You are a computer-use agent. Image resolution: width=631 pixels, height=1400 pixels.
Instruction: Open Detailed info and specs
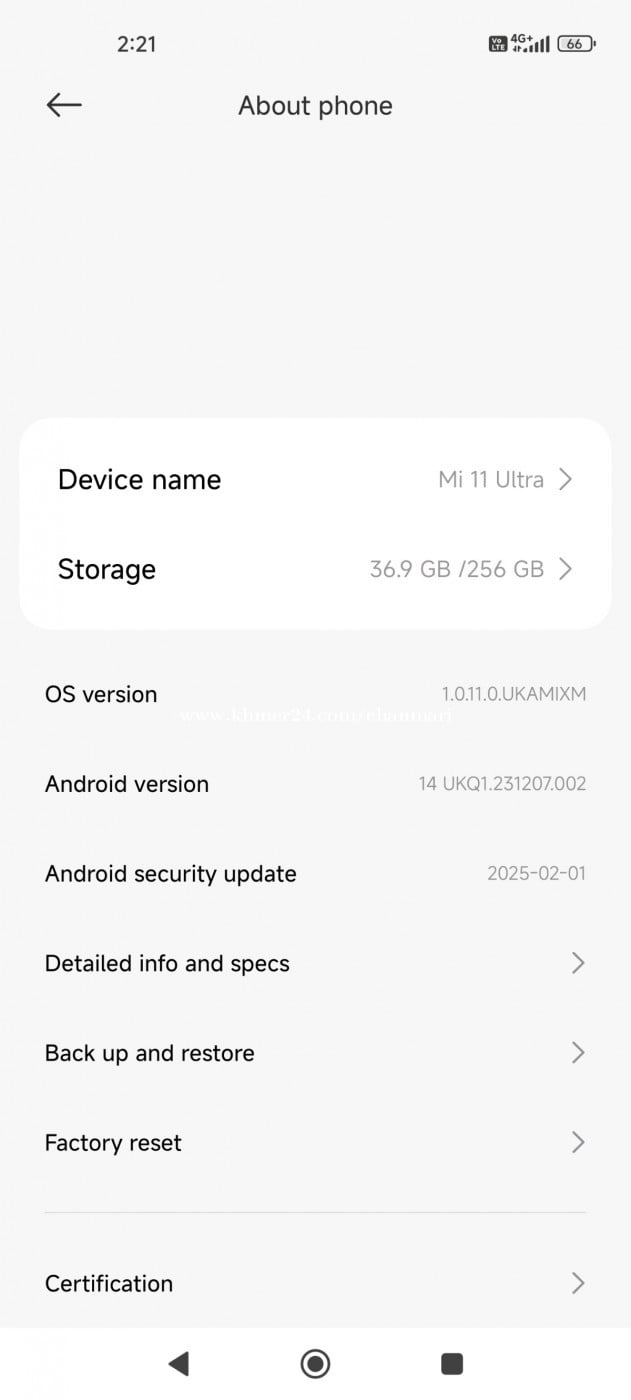point(315,963)
